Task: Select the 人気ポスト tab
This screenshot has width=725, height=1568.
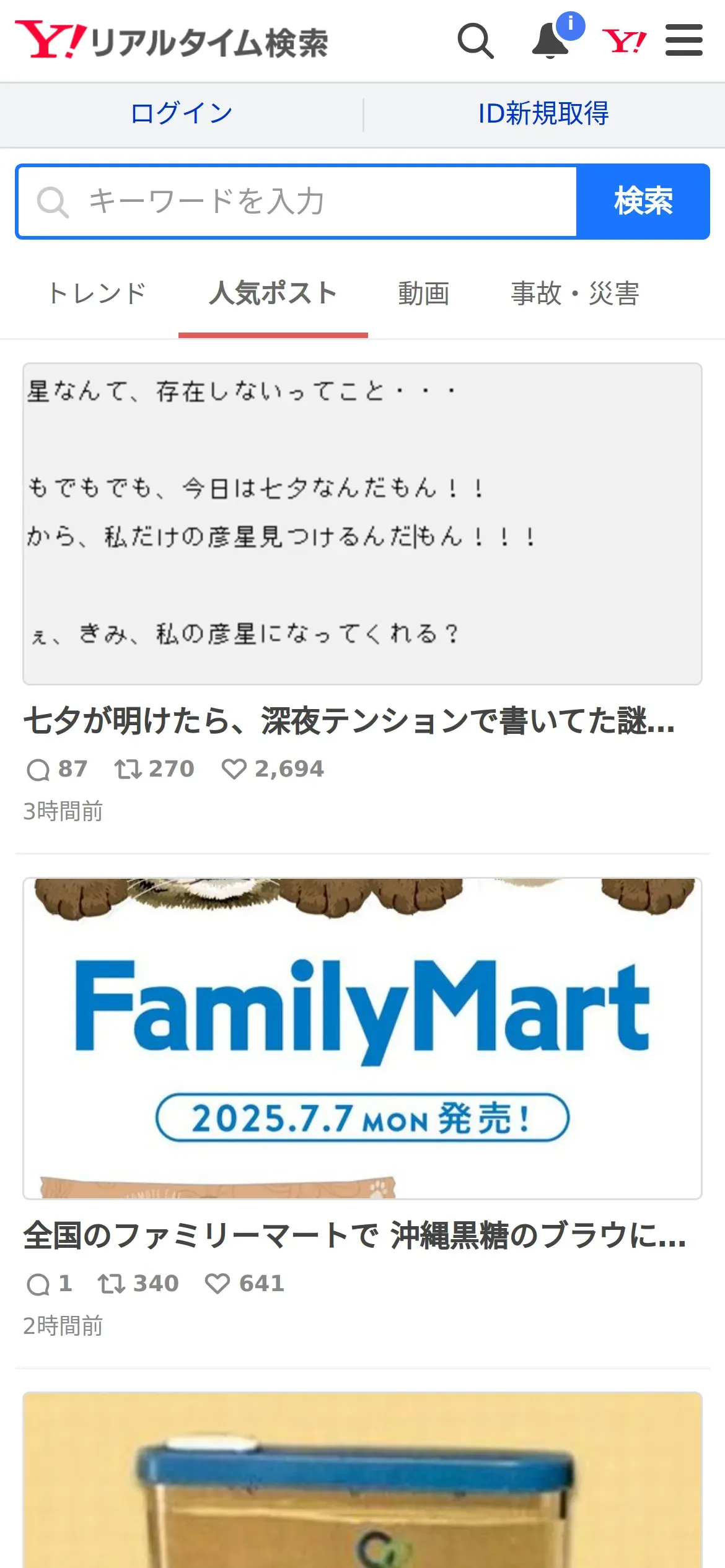Action: [x=273, y=293]
